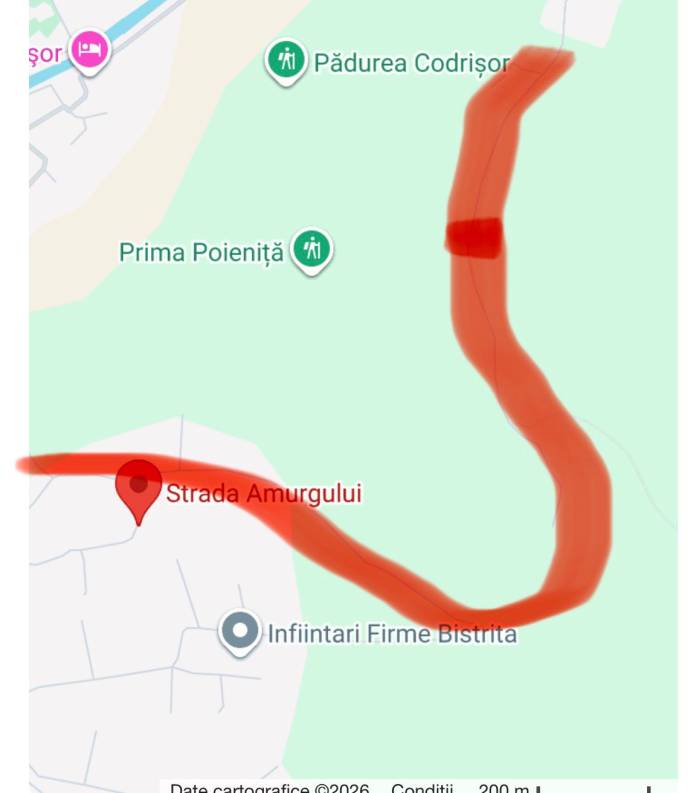Tap the red Strada Amurgului location pin

click(138, 487)
